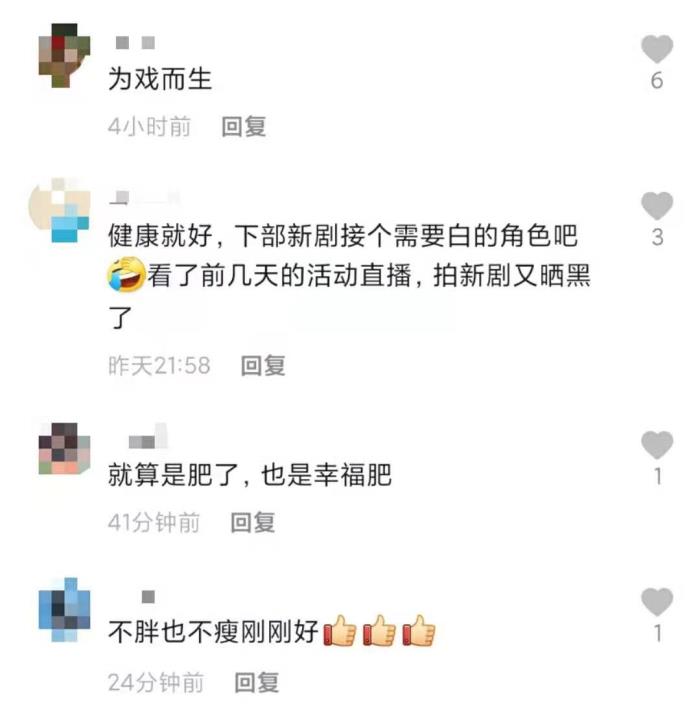700x709 pixels.
Task: Reply to the comment from 24分钟前
Action: click(x=257, y=683)
